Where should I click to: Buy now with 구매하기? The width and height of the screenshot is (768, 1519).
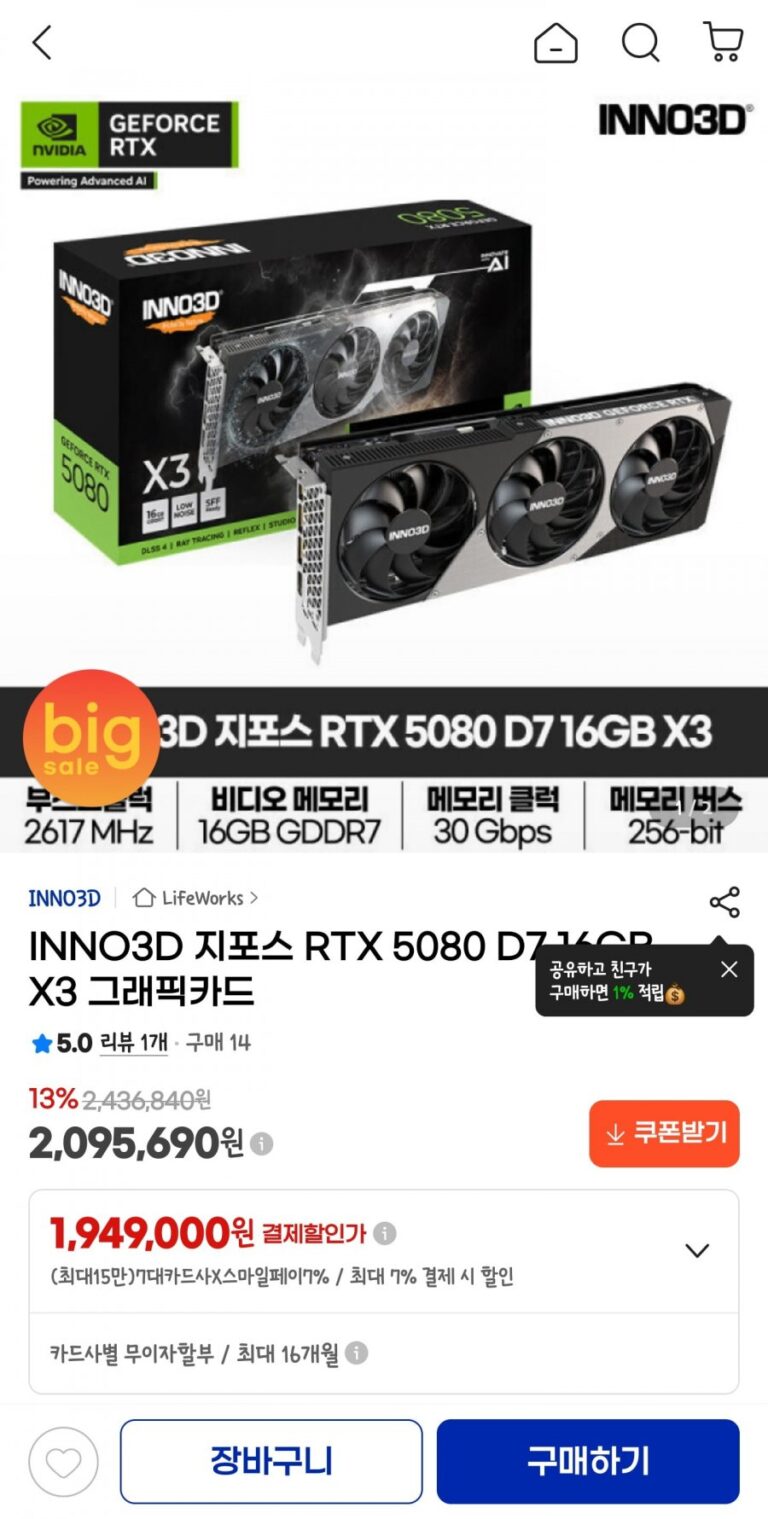click(587, 1461)
